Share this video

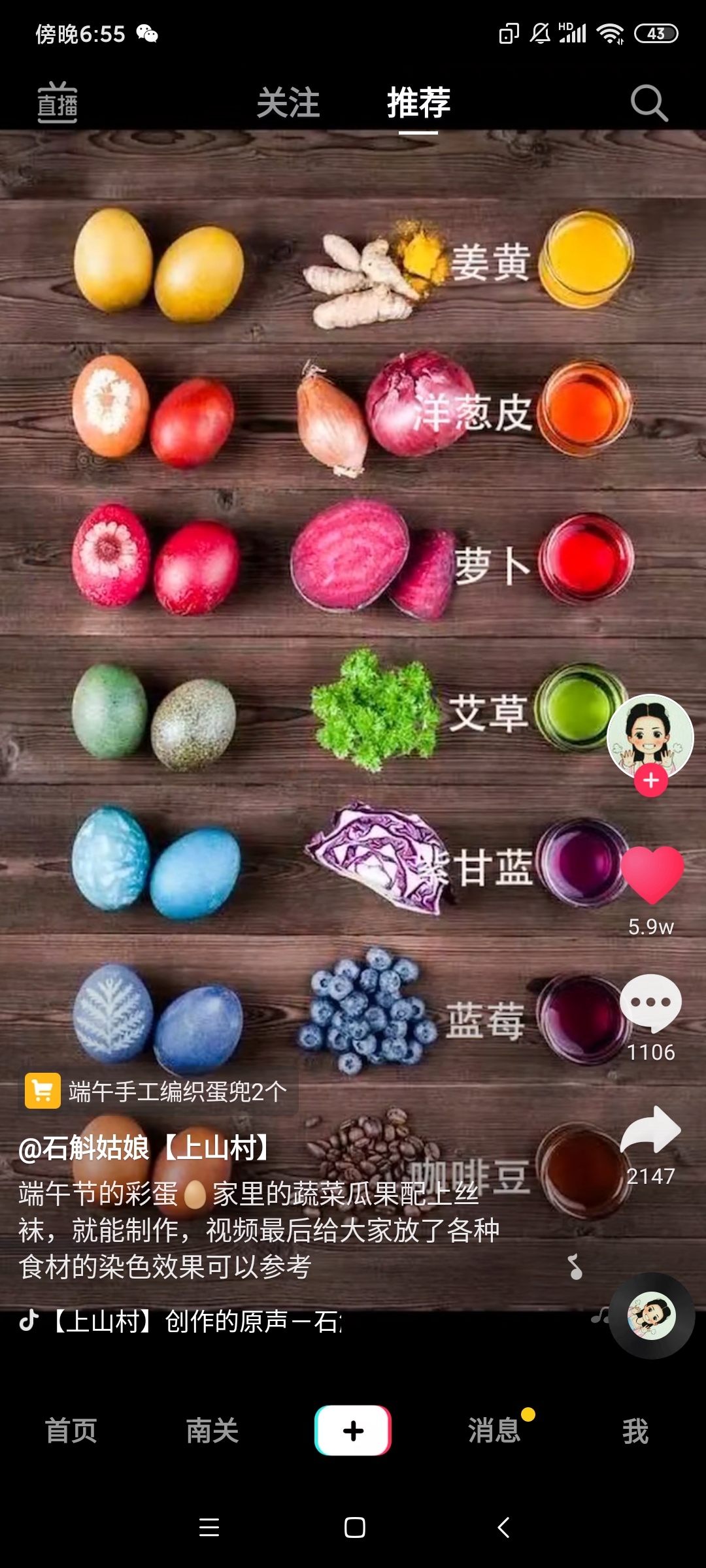[650, 1130]
